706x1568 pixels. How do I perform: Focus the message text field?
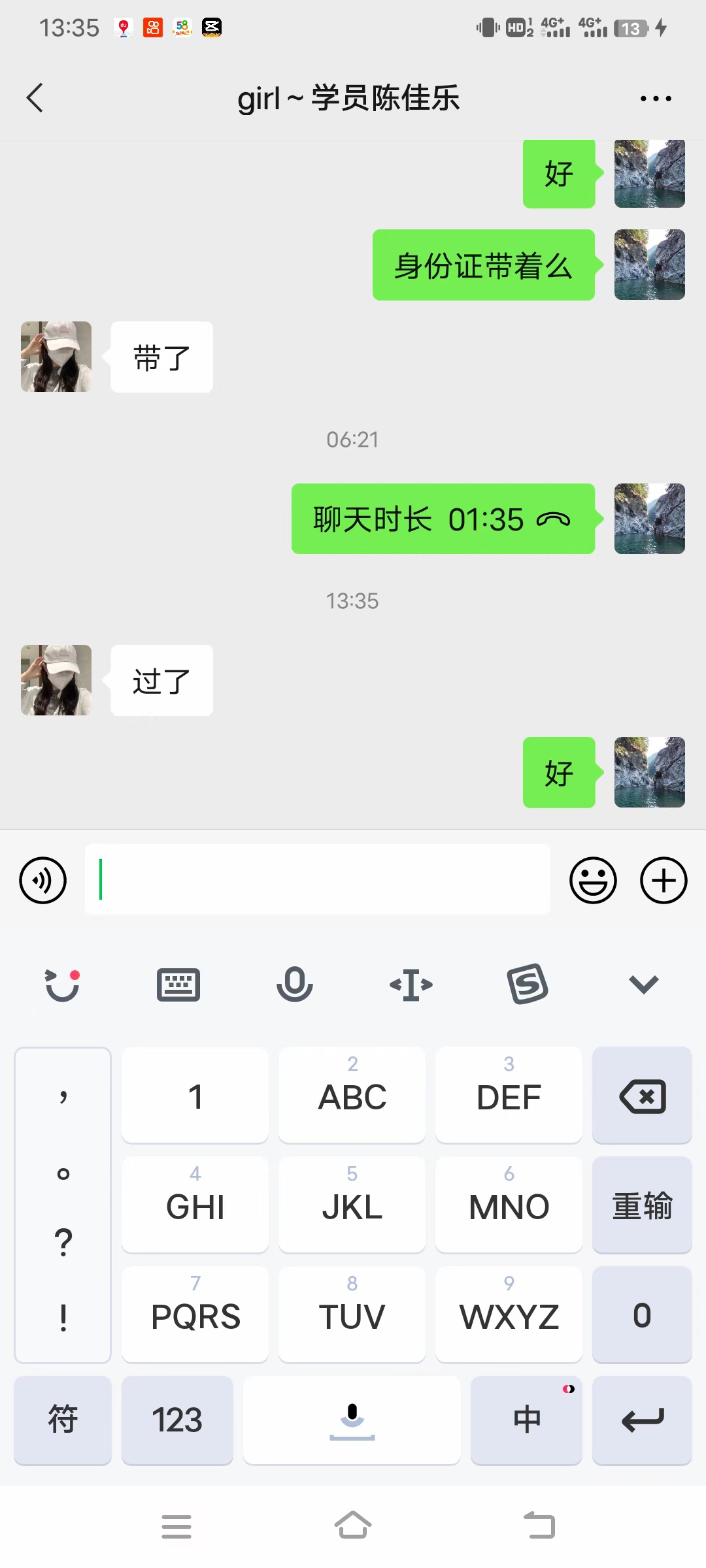[x=317, y=879]
